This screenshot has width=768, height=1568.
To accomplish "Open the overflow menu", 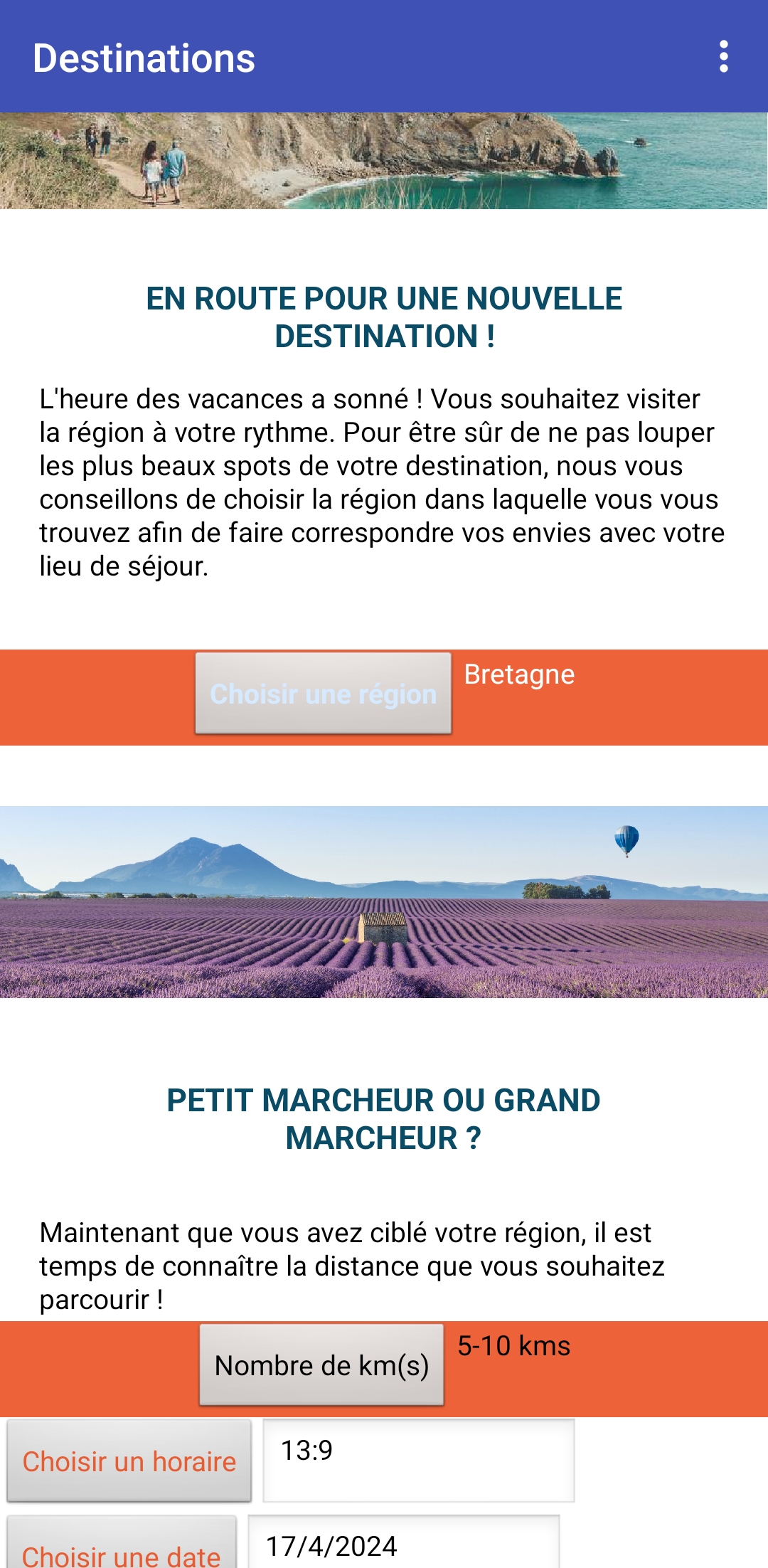I will click(723, 57).
